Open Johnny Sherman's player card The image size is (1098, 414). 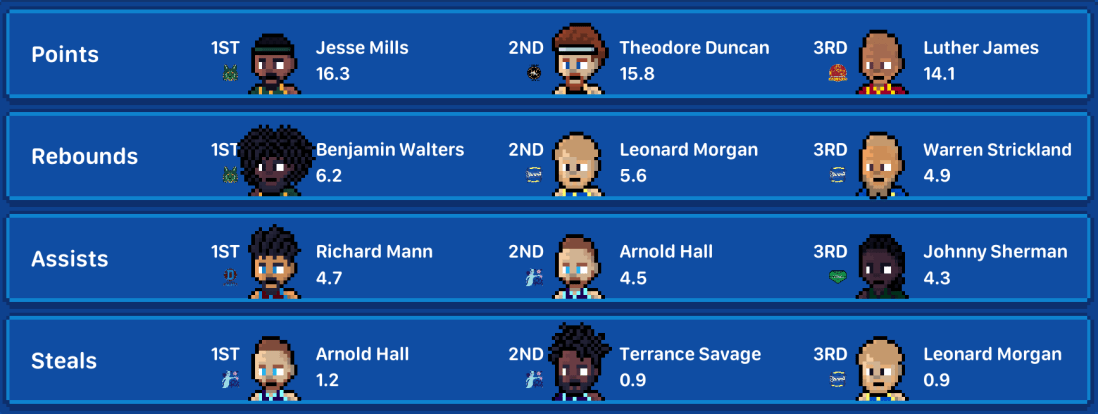[x=994, y=252]
